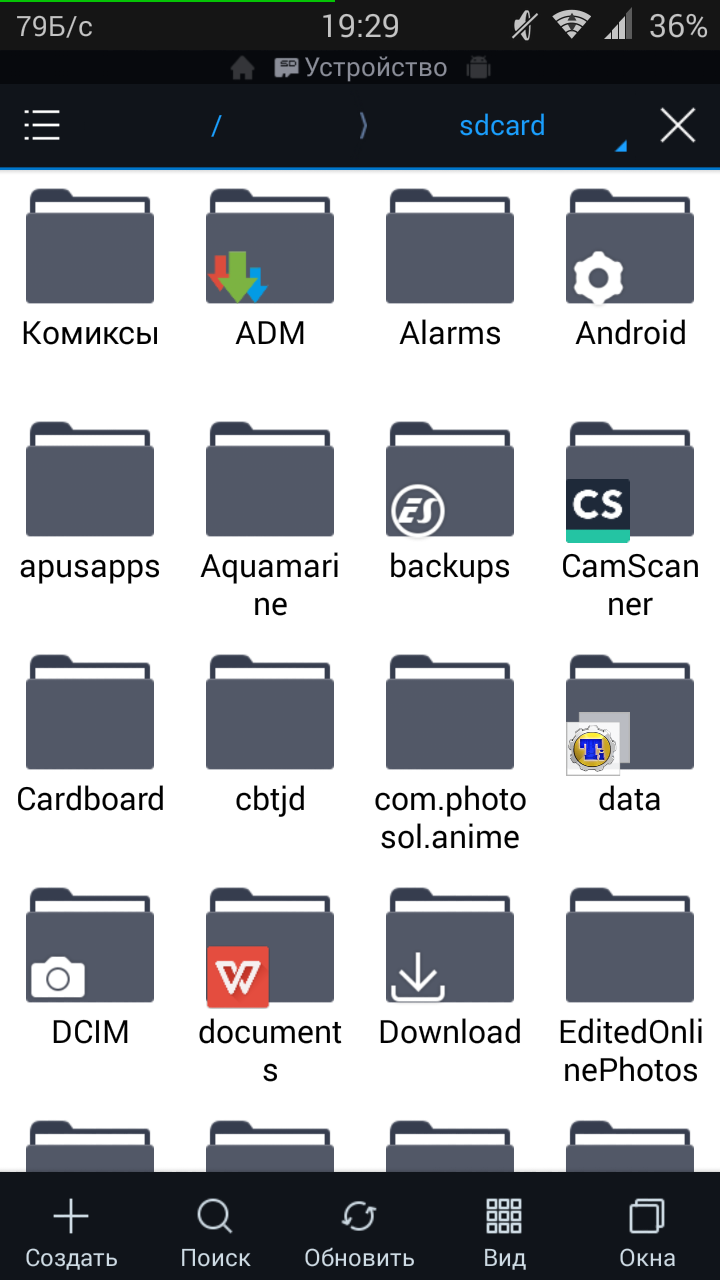The image size is (720, 1280).
Task: Open the hamburger menu drawer
Action: [42, 126]
